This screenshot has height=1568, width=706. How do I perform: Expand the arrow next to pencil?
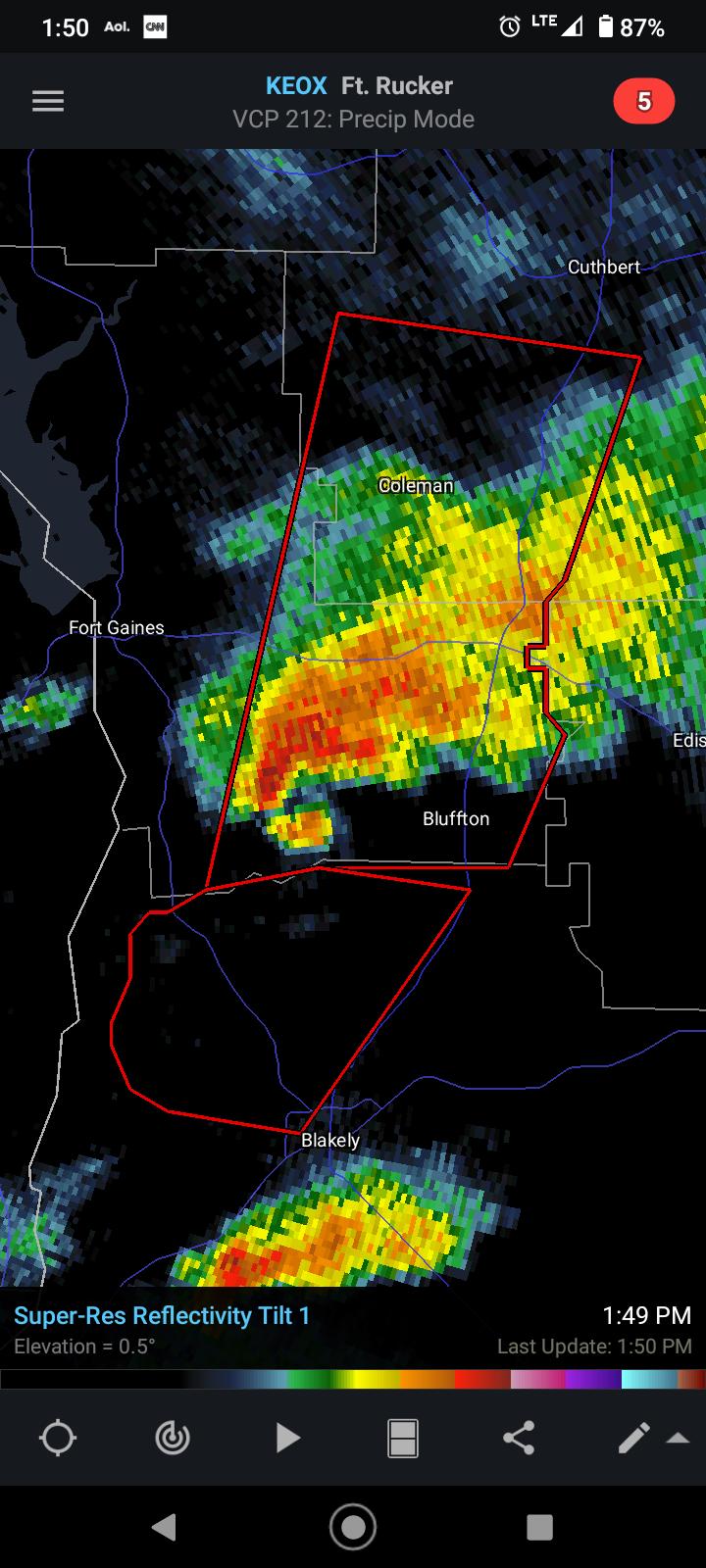tap(678, 1439)
